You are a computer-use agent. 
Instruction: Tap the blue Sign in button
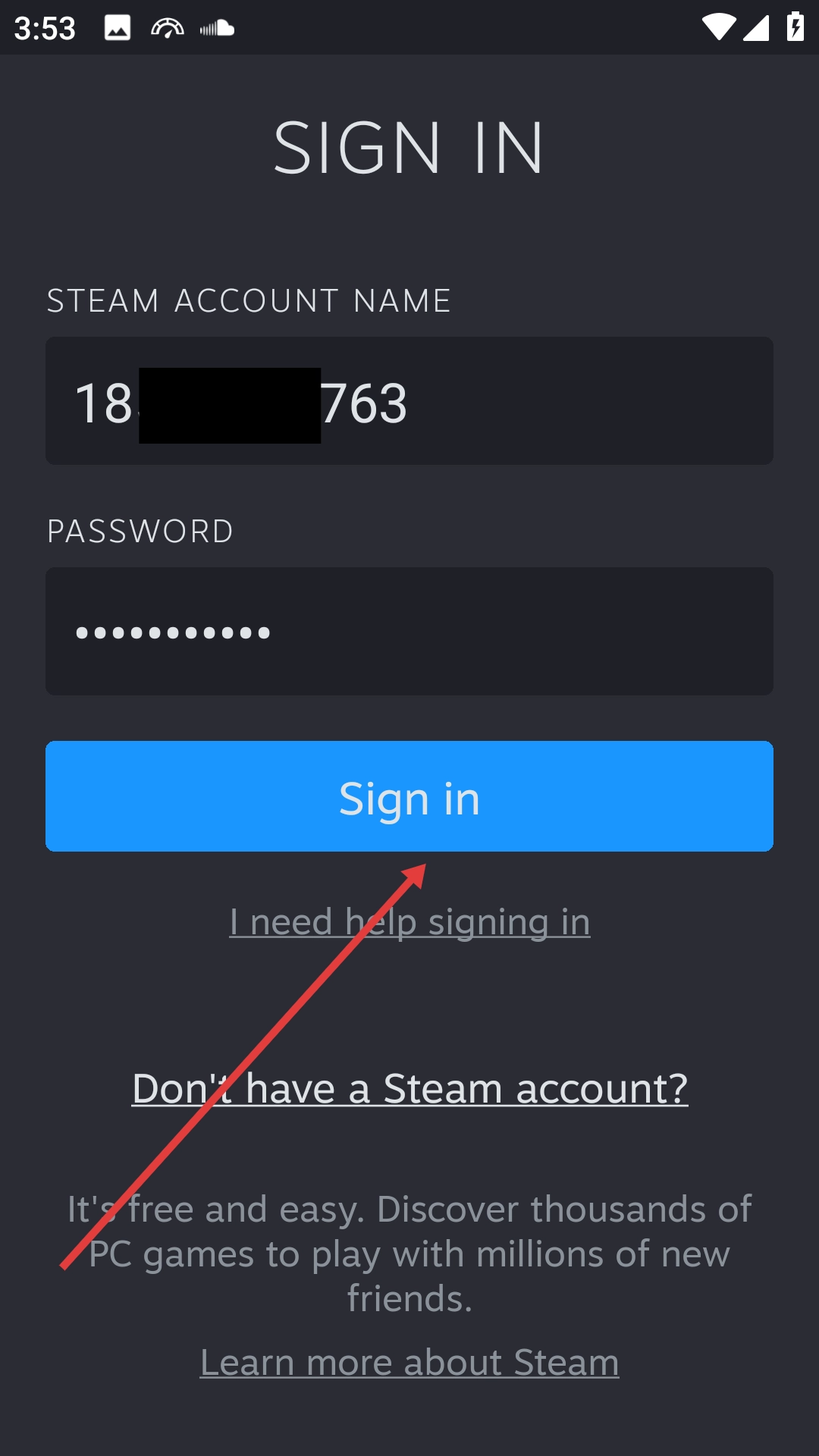(x=409, y=796)
